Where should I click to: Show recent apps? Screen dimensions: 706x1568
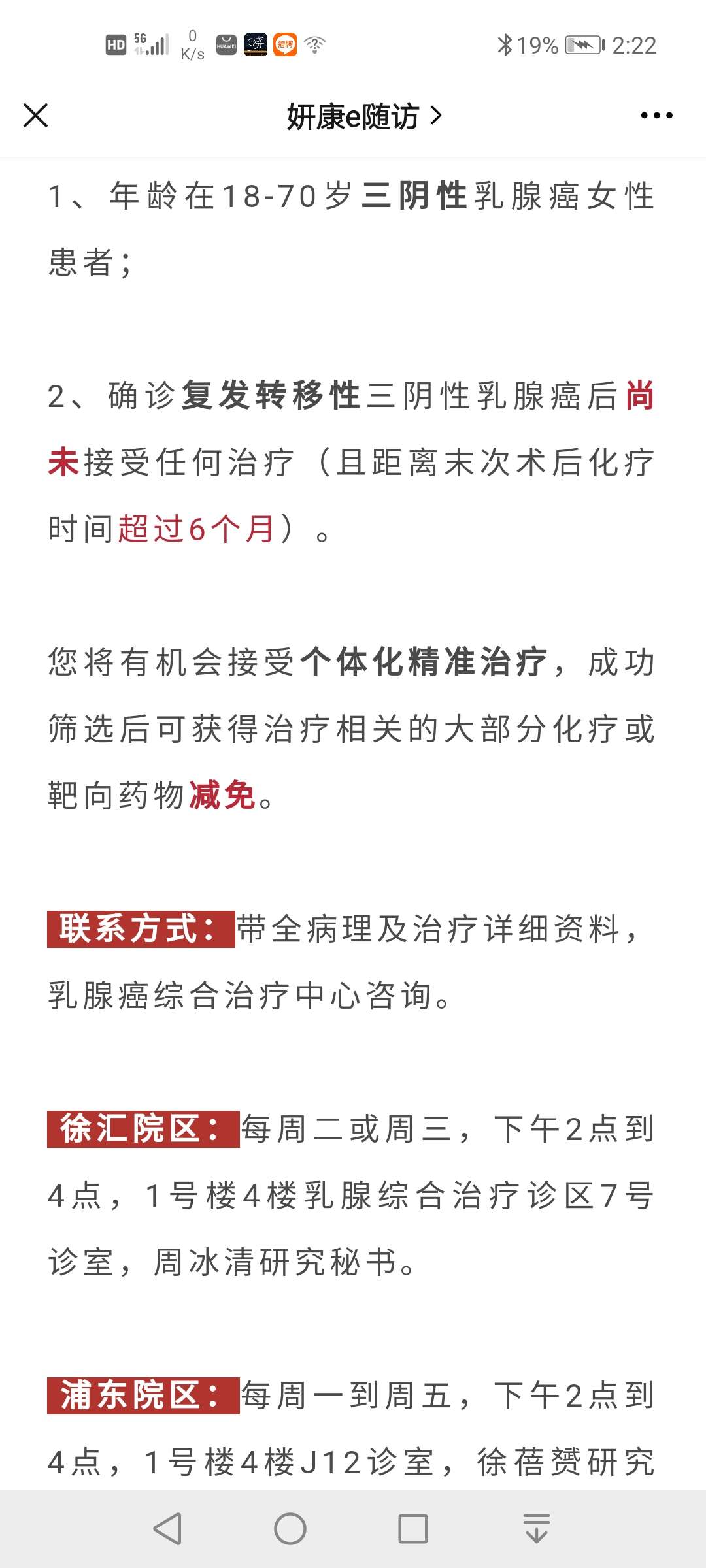tap(413, 1529)
